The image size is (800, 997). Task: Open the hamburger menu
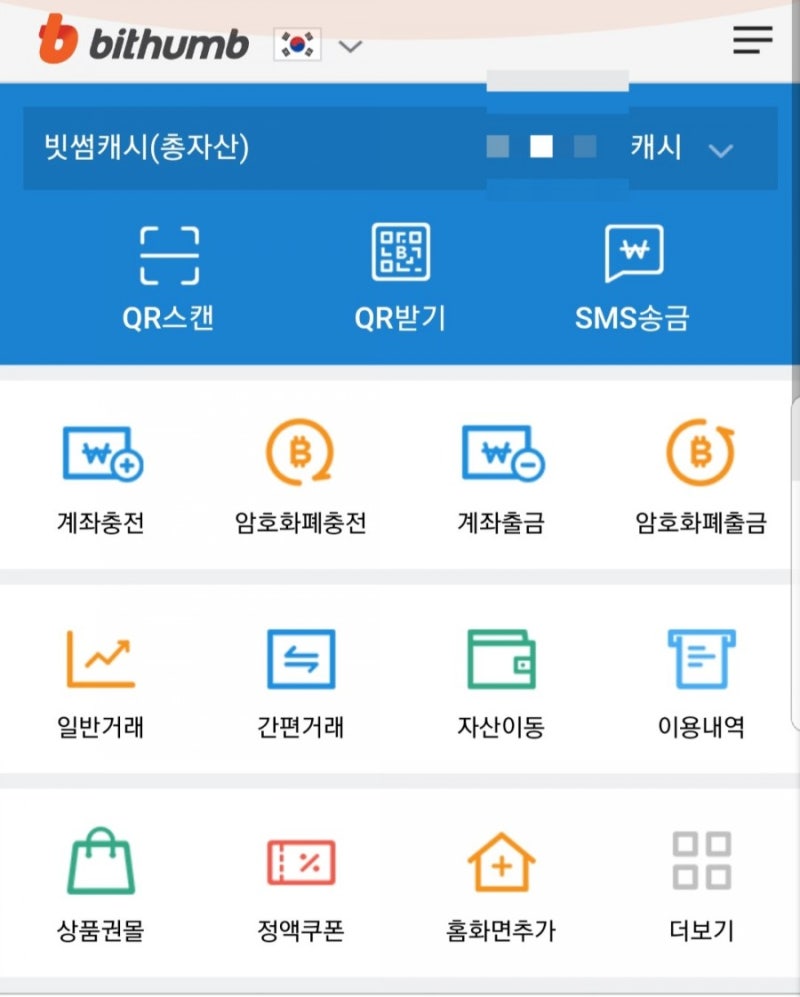click(752, 42)
